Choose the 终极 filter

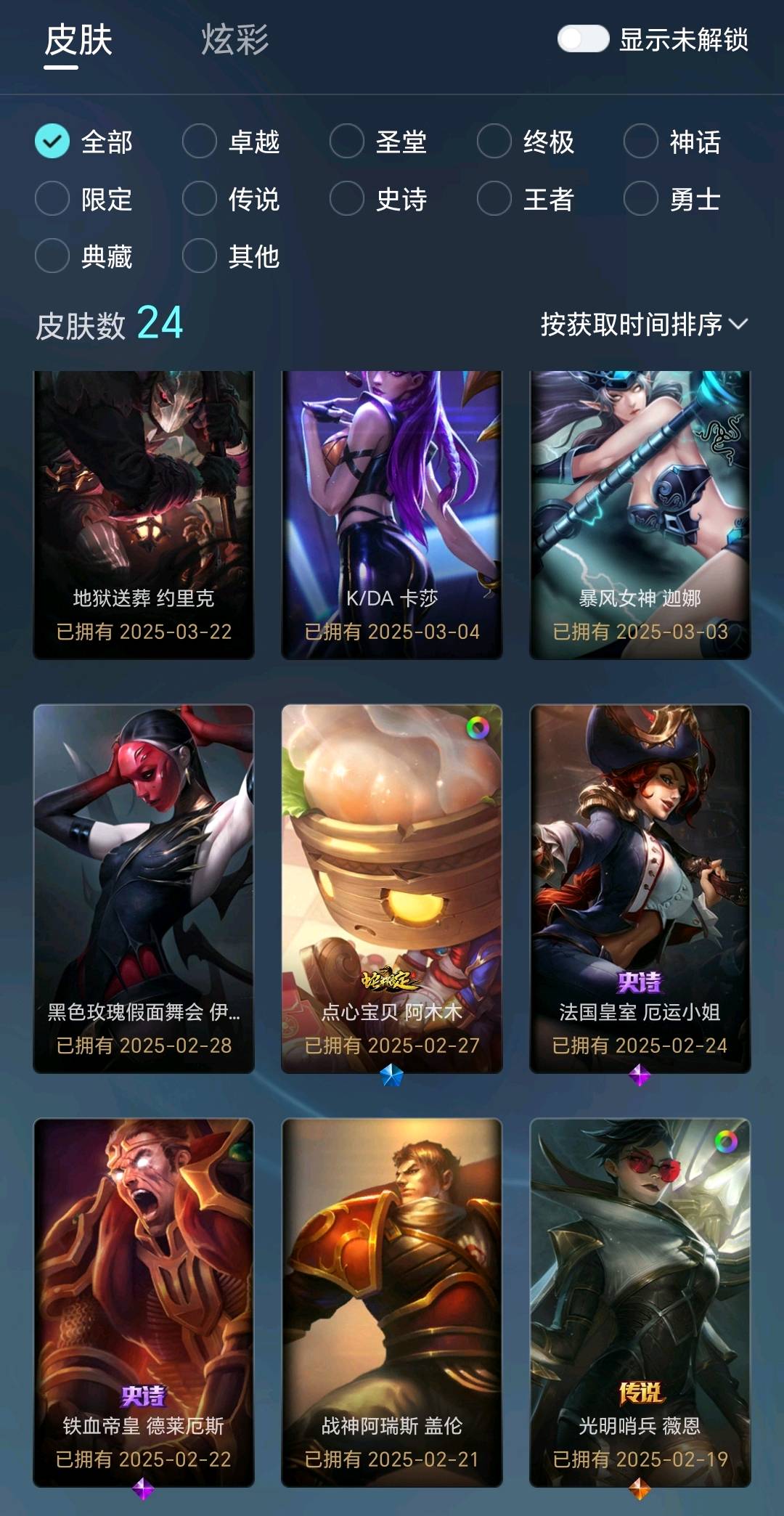coord(526,142)
